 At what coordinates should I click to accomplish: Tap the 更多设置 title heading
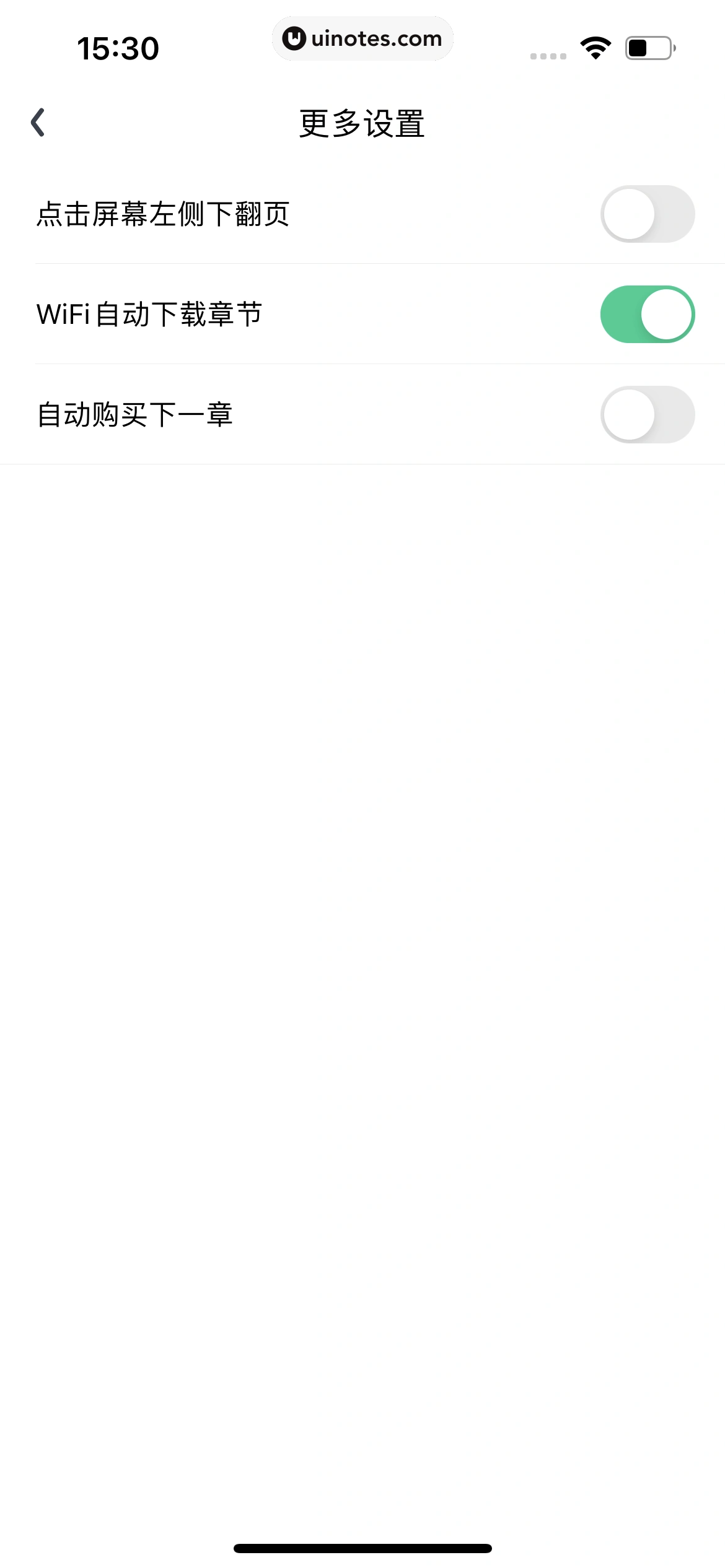point(362,123)
